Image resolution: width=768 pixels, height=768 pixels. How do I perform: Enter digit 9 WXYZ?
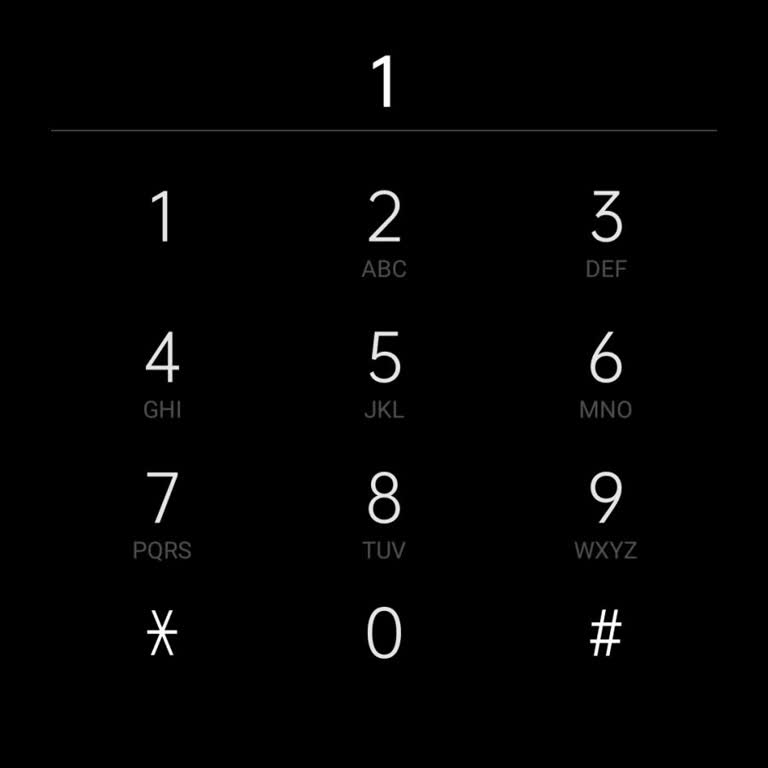[606, 512]
